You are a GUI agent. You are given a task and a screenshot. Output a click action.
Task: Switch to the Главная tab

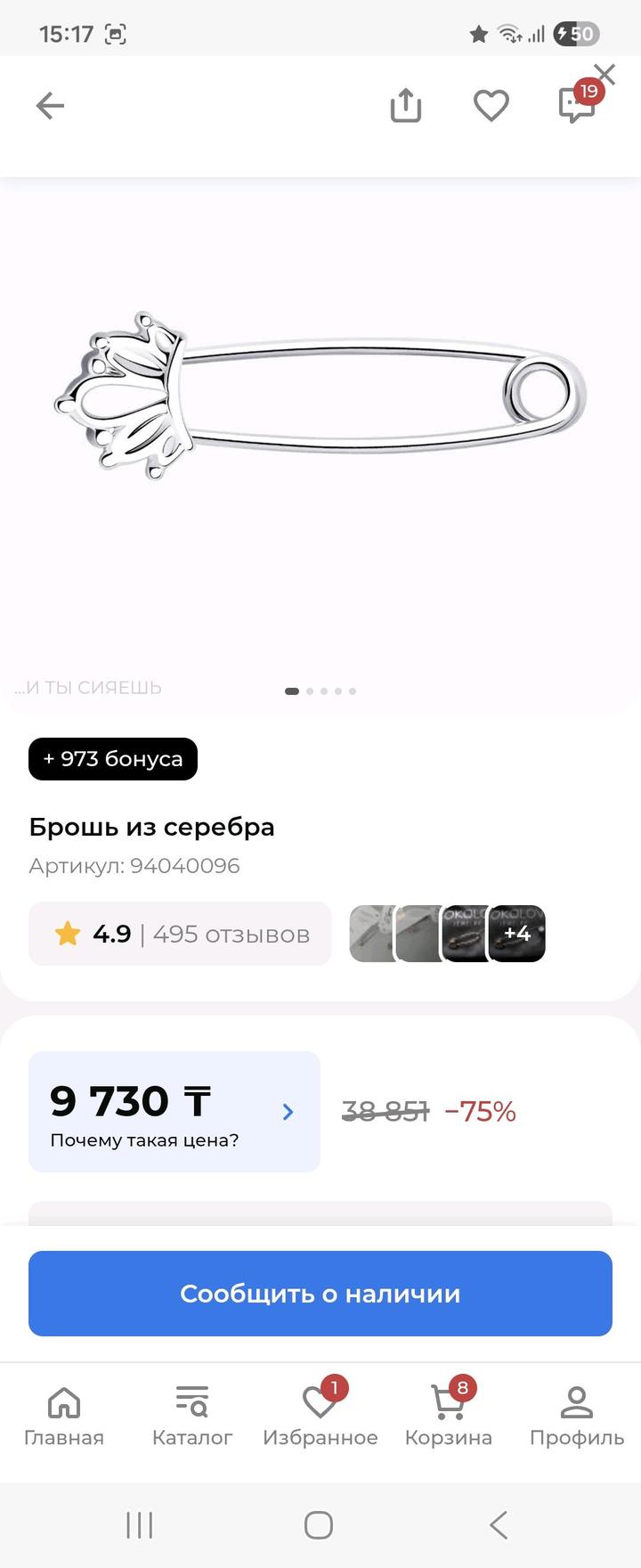pyautogui.click(x=64, y=1417)
